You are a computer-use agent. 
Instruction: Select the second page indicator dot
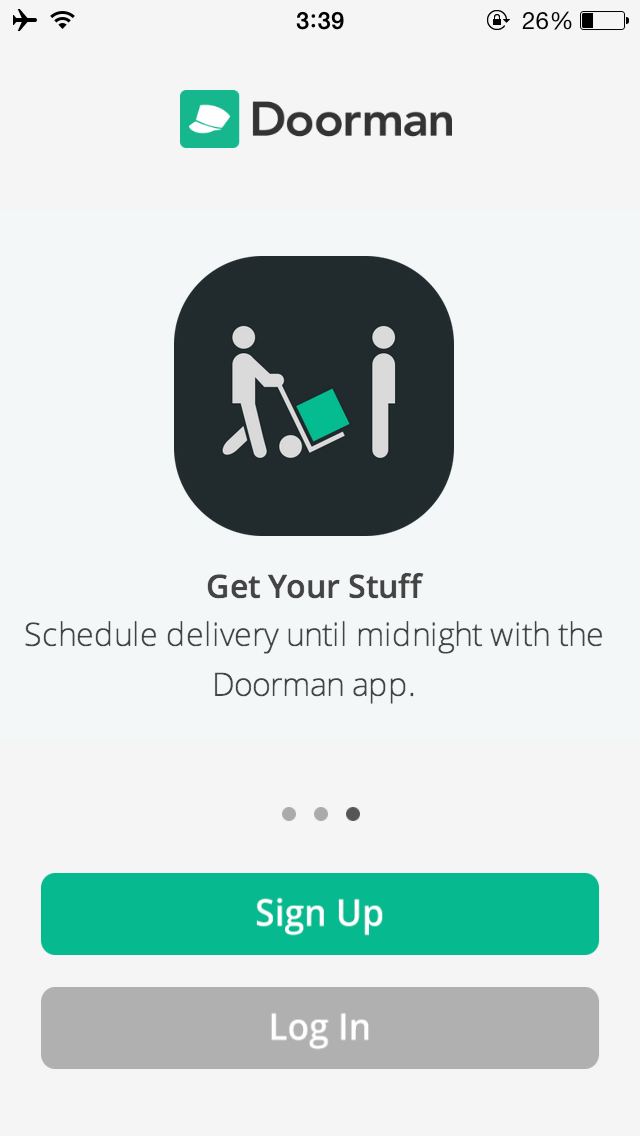pos(321,814)
